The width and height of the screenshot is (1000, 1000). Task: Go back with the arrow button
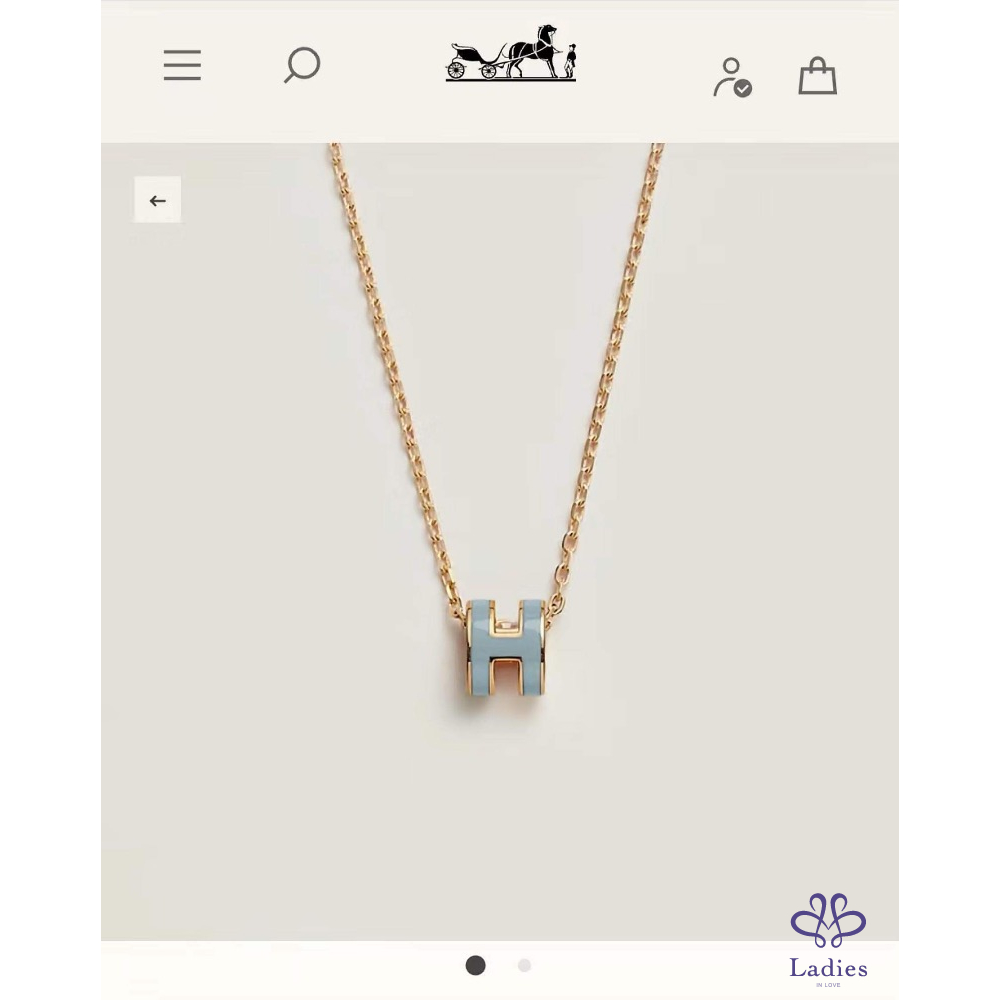pyautogui.click(x=158, y=200)
